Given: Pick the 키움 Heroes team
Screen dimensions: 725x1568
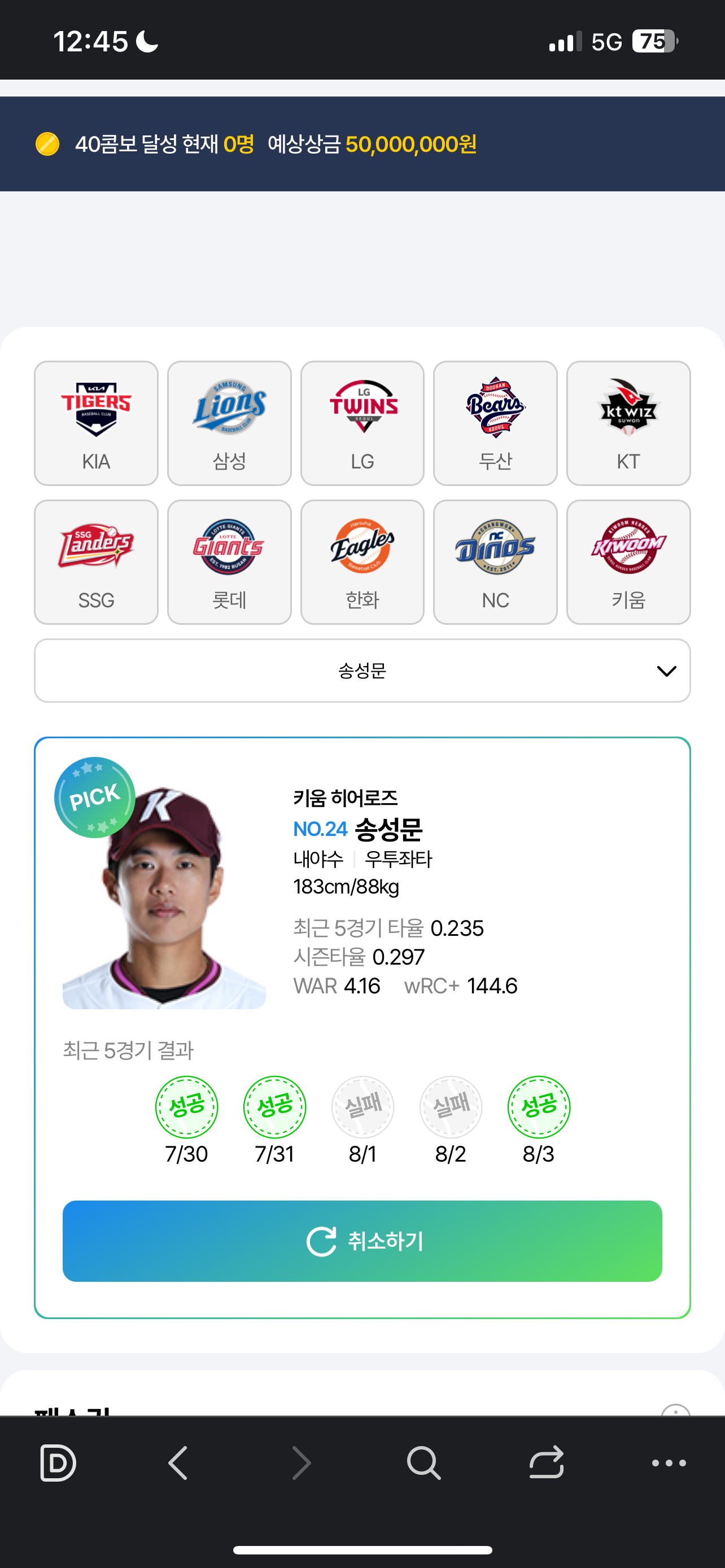Looking at the screenshot, I should (628, 562).
